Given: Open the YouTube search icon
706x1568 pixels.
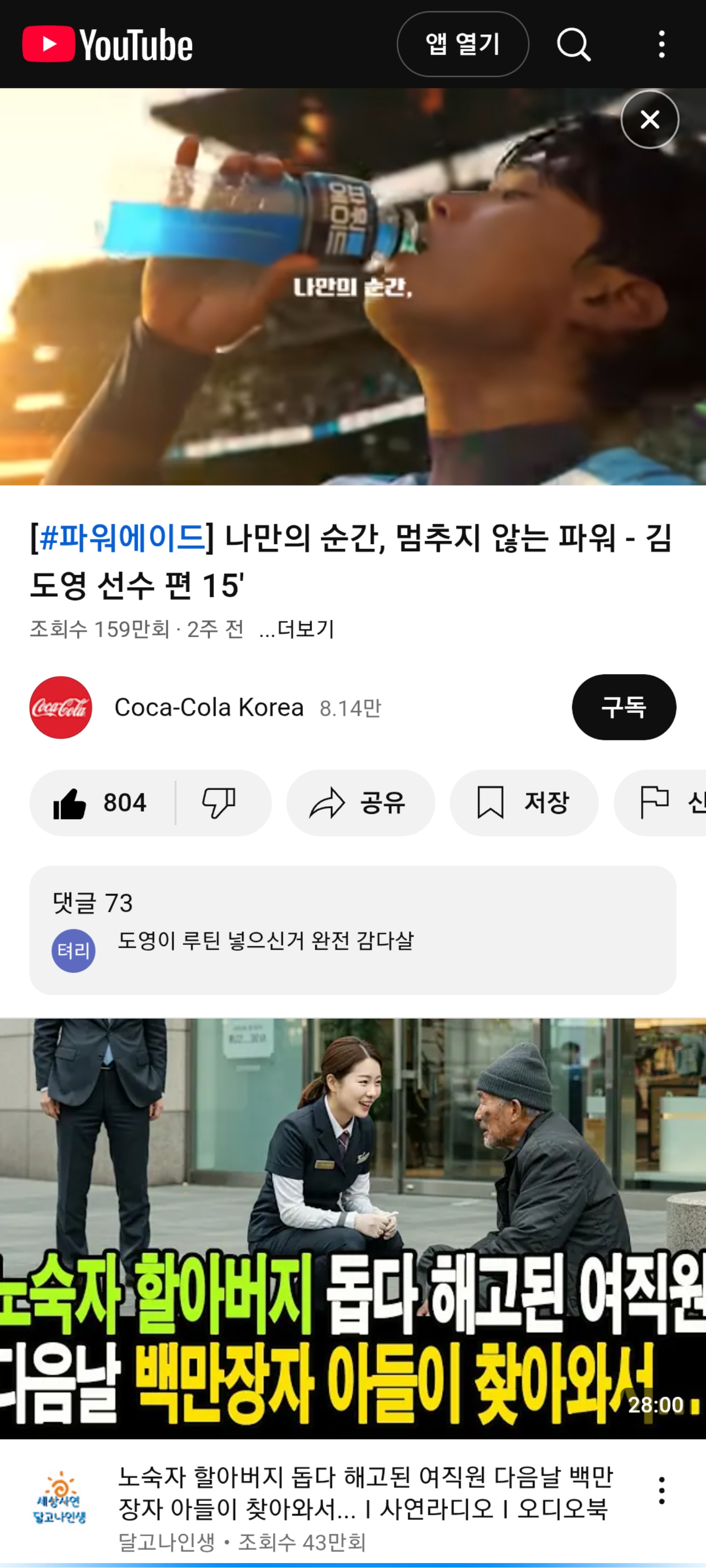Looking at the screenshot, I should [x=573, y=45].
